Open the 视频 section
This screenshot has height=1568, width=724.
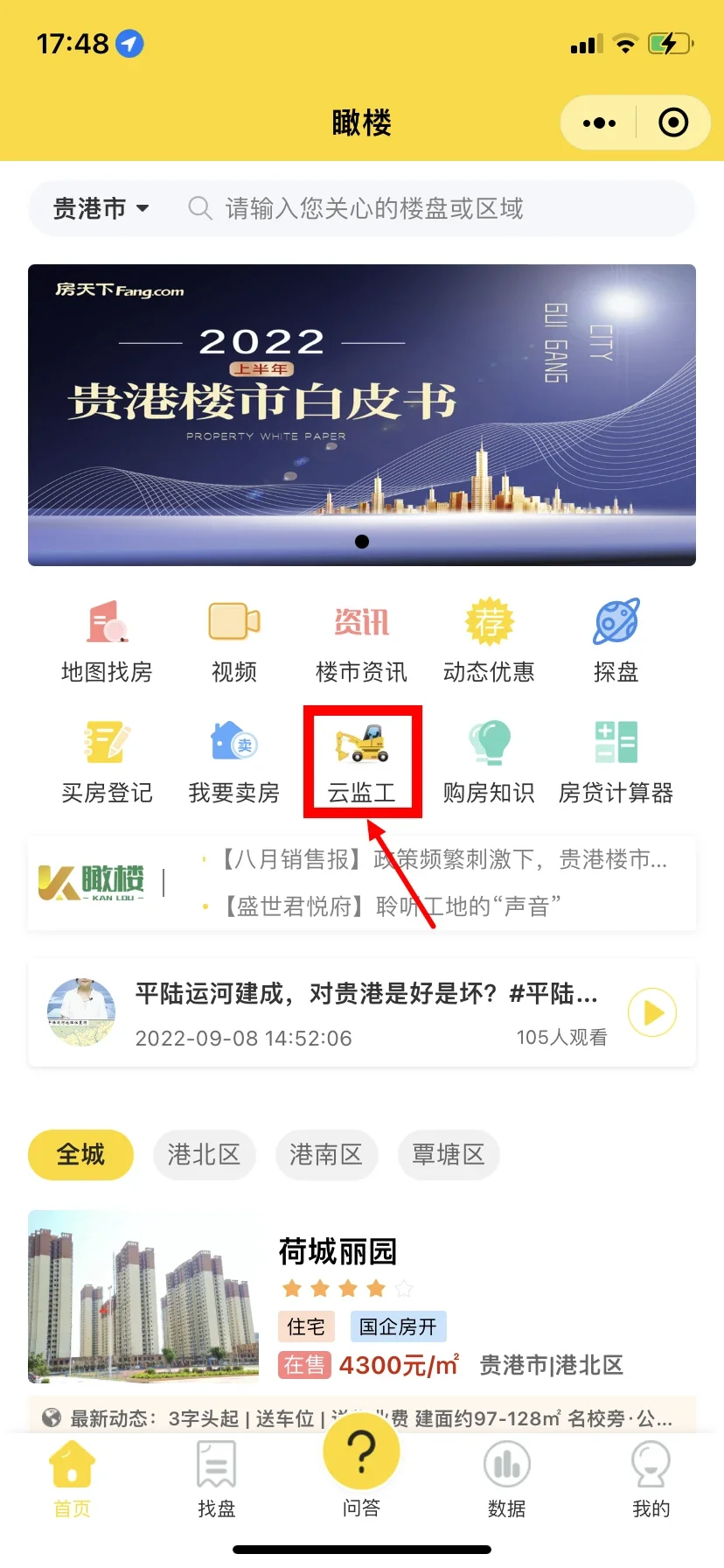point(234,640)
